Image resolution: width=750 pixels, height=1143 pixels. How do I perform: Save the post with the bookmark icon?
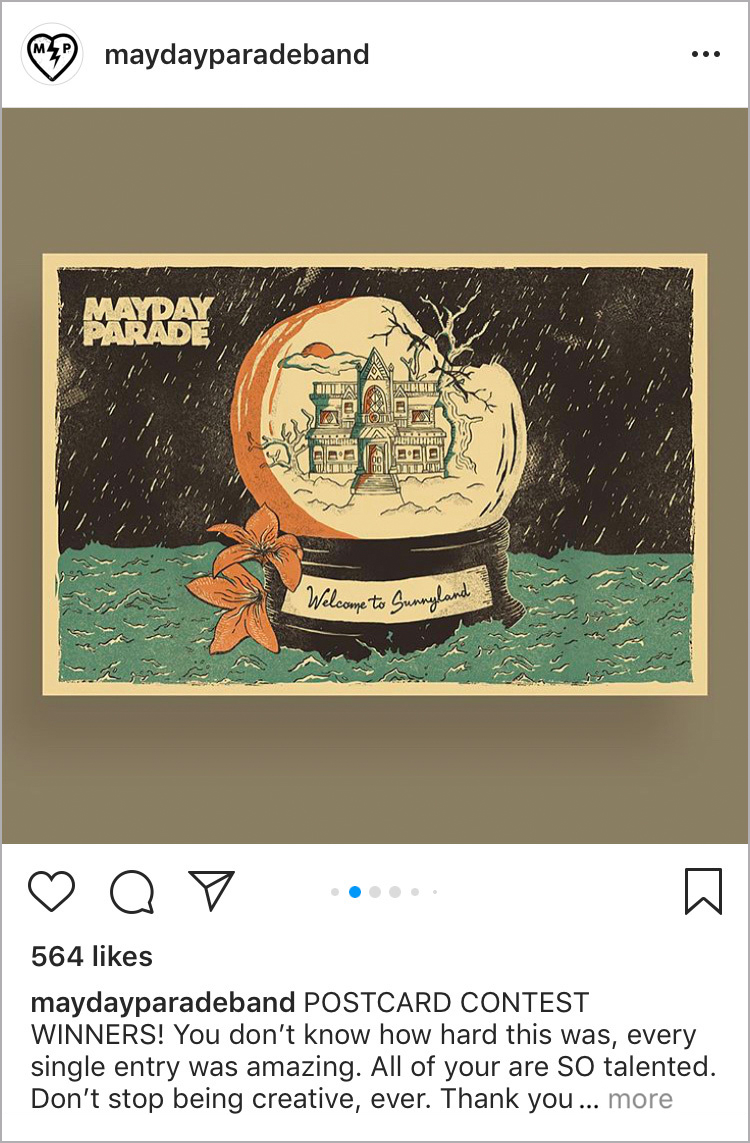point(703,890)
